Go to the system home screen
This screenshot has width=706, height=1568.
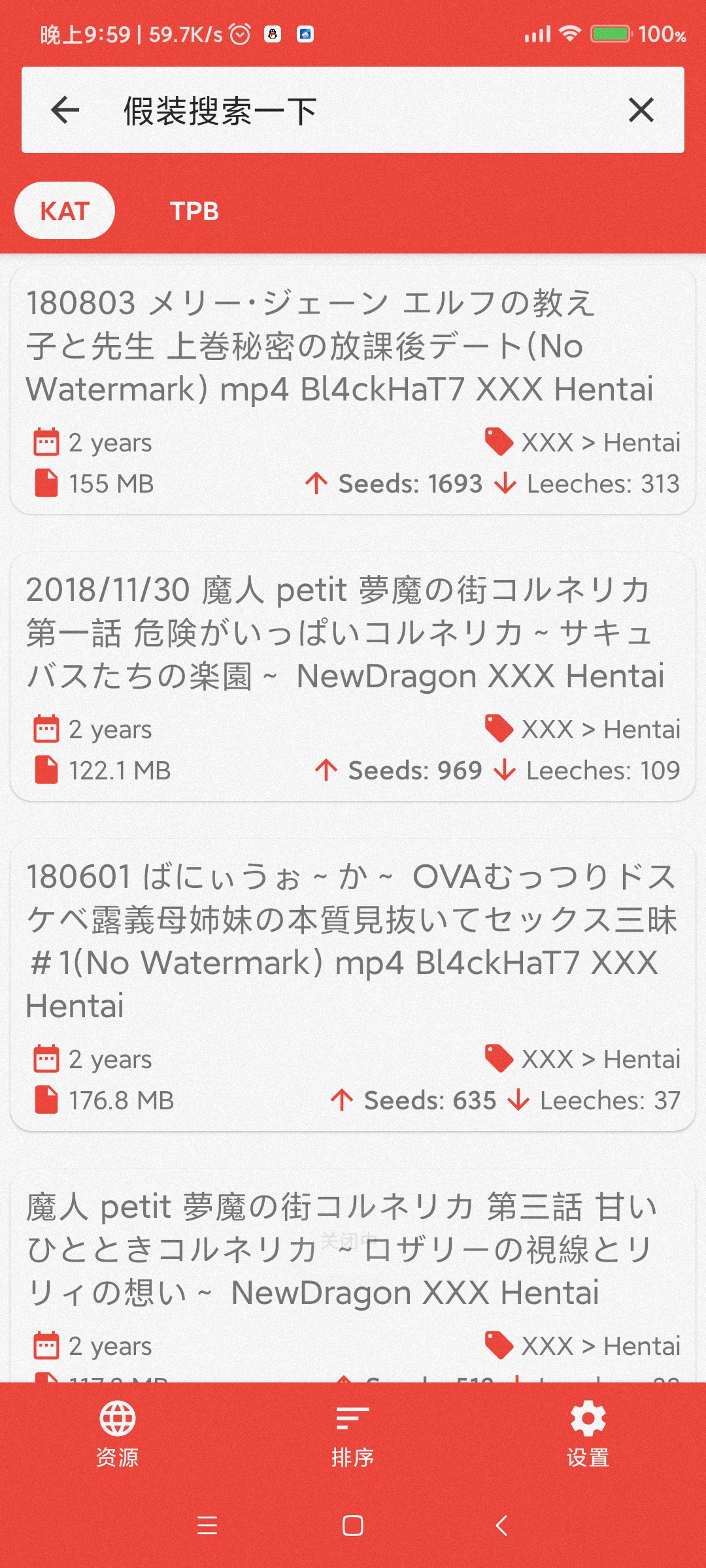353,1526
